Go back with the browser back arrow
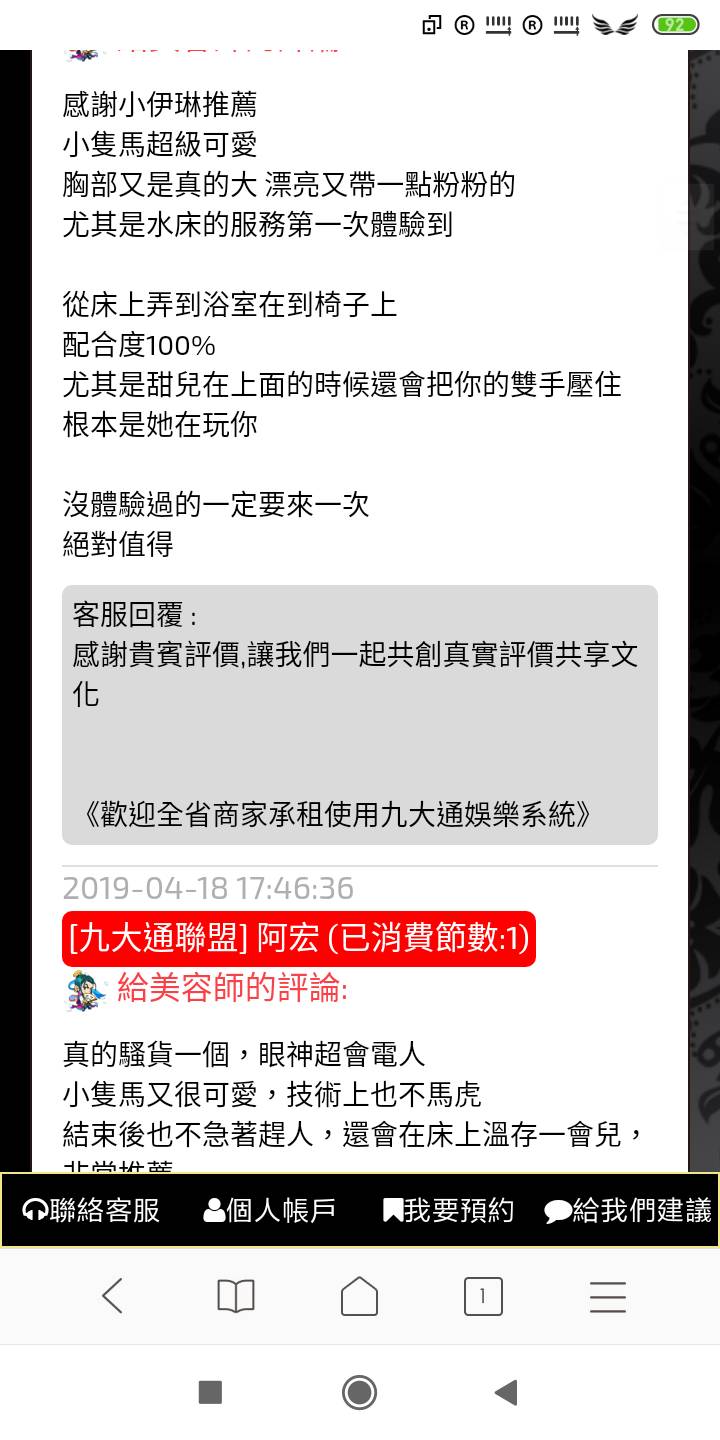The image size is (720, 1440). click(112, 1296)
